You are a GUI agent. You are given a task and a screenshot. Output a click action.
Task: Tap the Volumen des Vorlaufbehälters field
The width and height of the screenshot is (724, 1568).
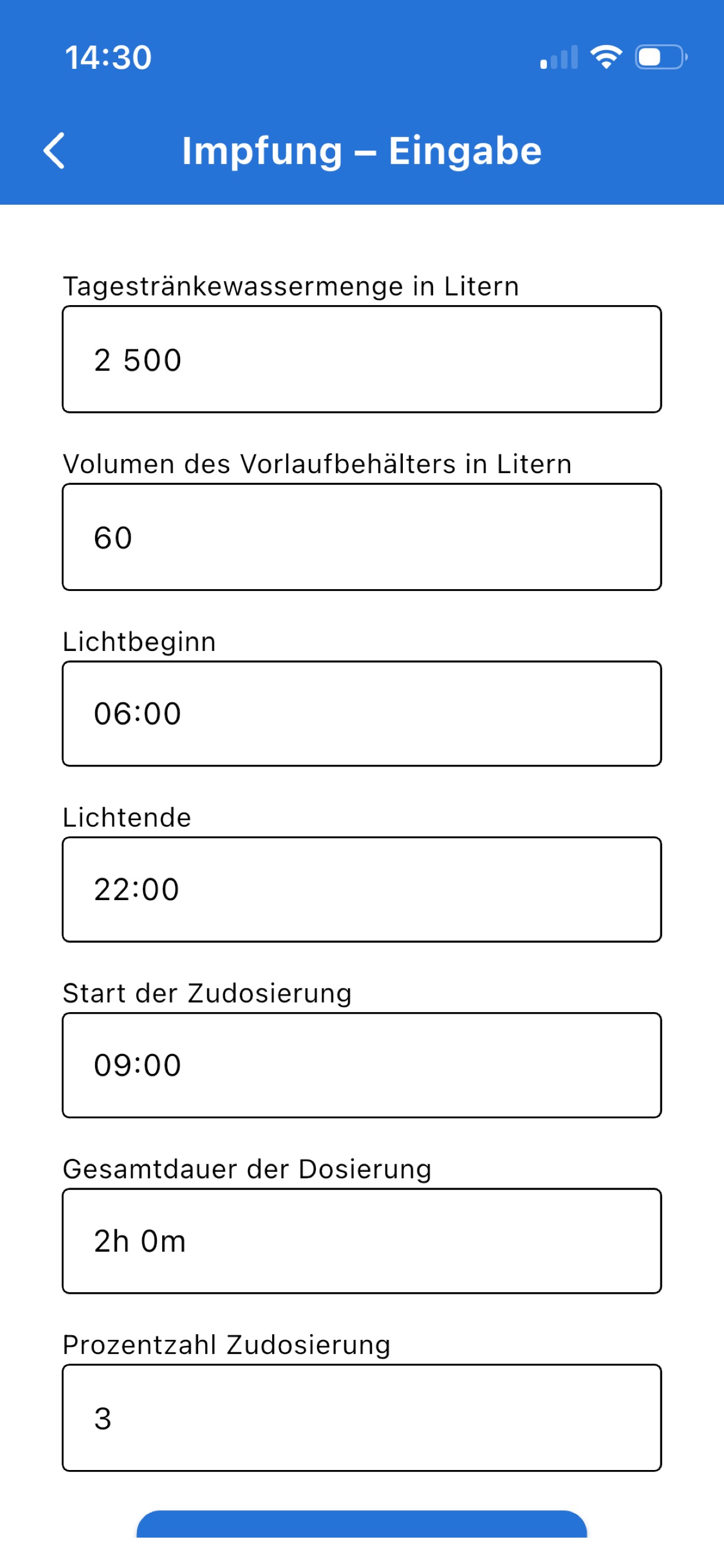coord(362,537)
